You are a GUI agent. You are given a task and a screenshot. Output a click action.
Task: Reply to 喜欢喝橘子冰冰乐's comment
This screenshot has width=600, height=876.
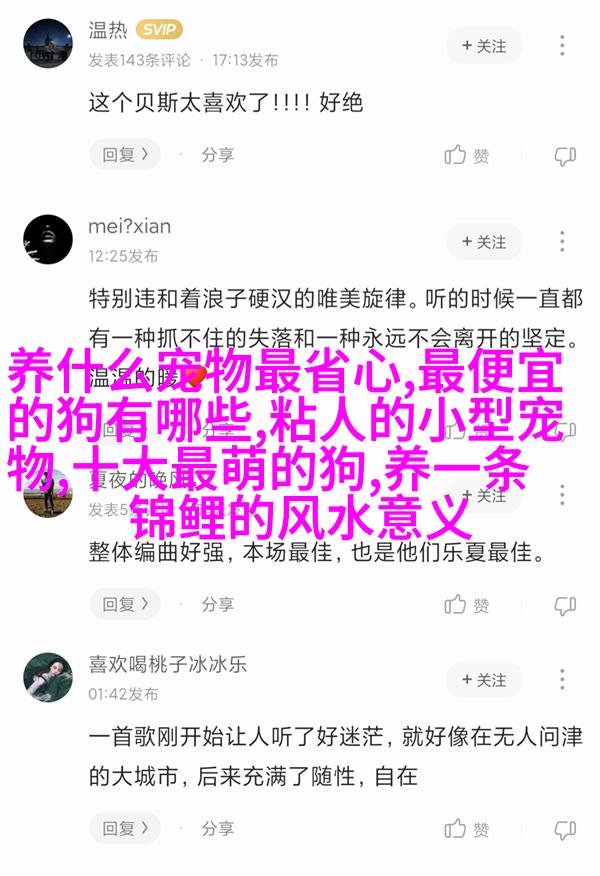point(125,829)
